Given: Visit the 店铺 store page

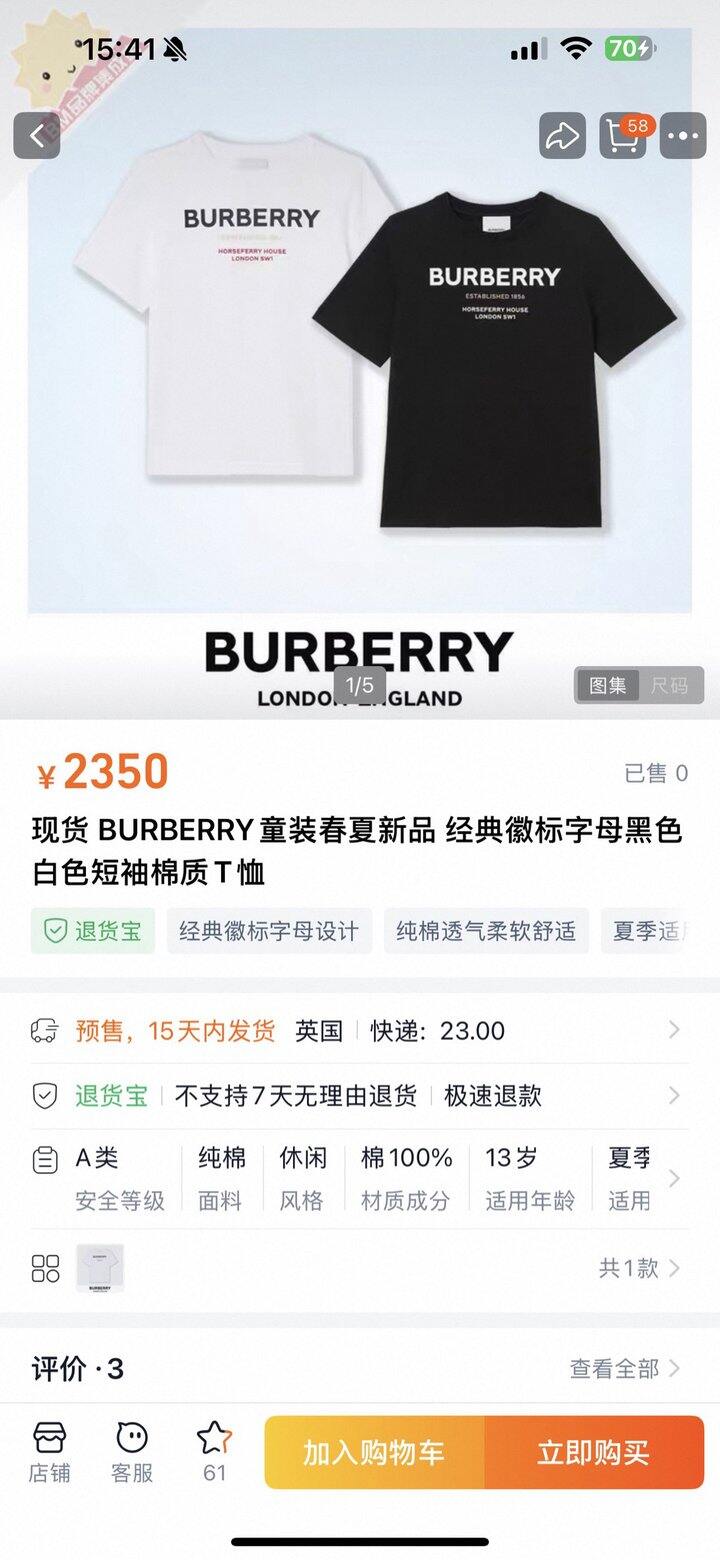Looking at the screenshot, I should (49, 1452).
